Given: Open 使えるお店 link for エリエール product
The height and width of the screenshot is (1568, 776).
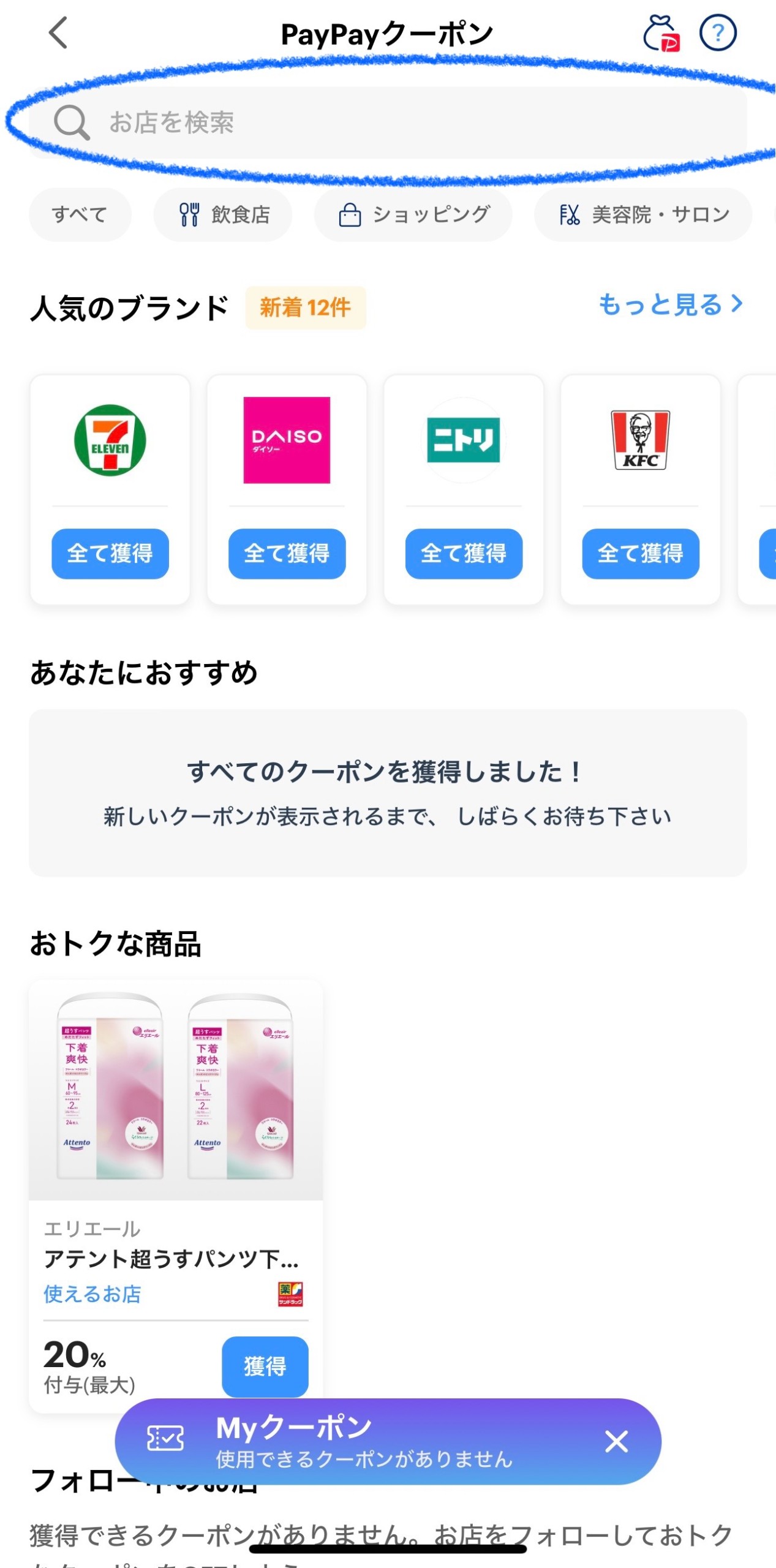Looking at the screenshot, I should 92,1294.
